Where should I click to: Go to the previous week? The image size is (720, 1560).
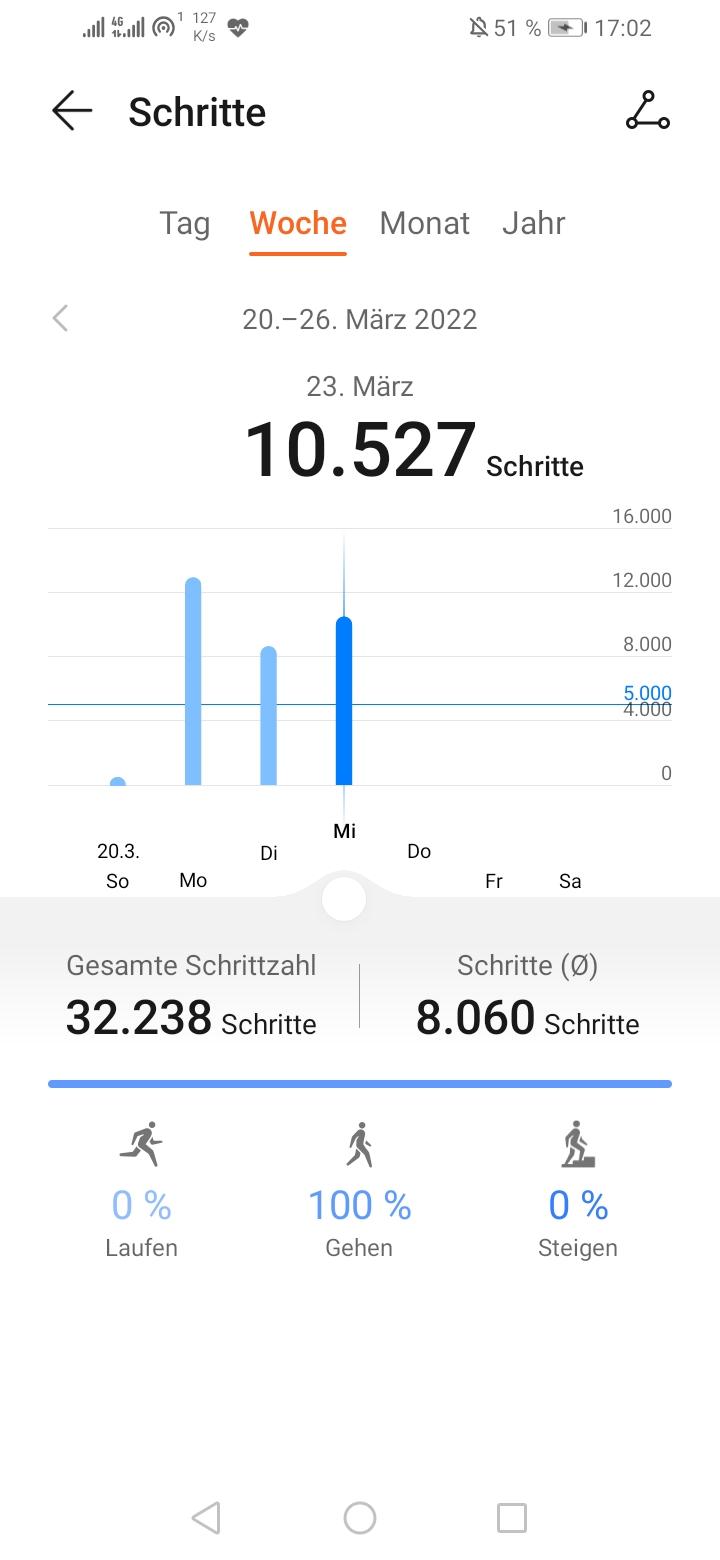pos(61,319)
